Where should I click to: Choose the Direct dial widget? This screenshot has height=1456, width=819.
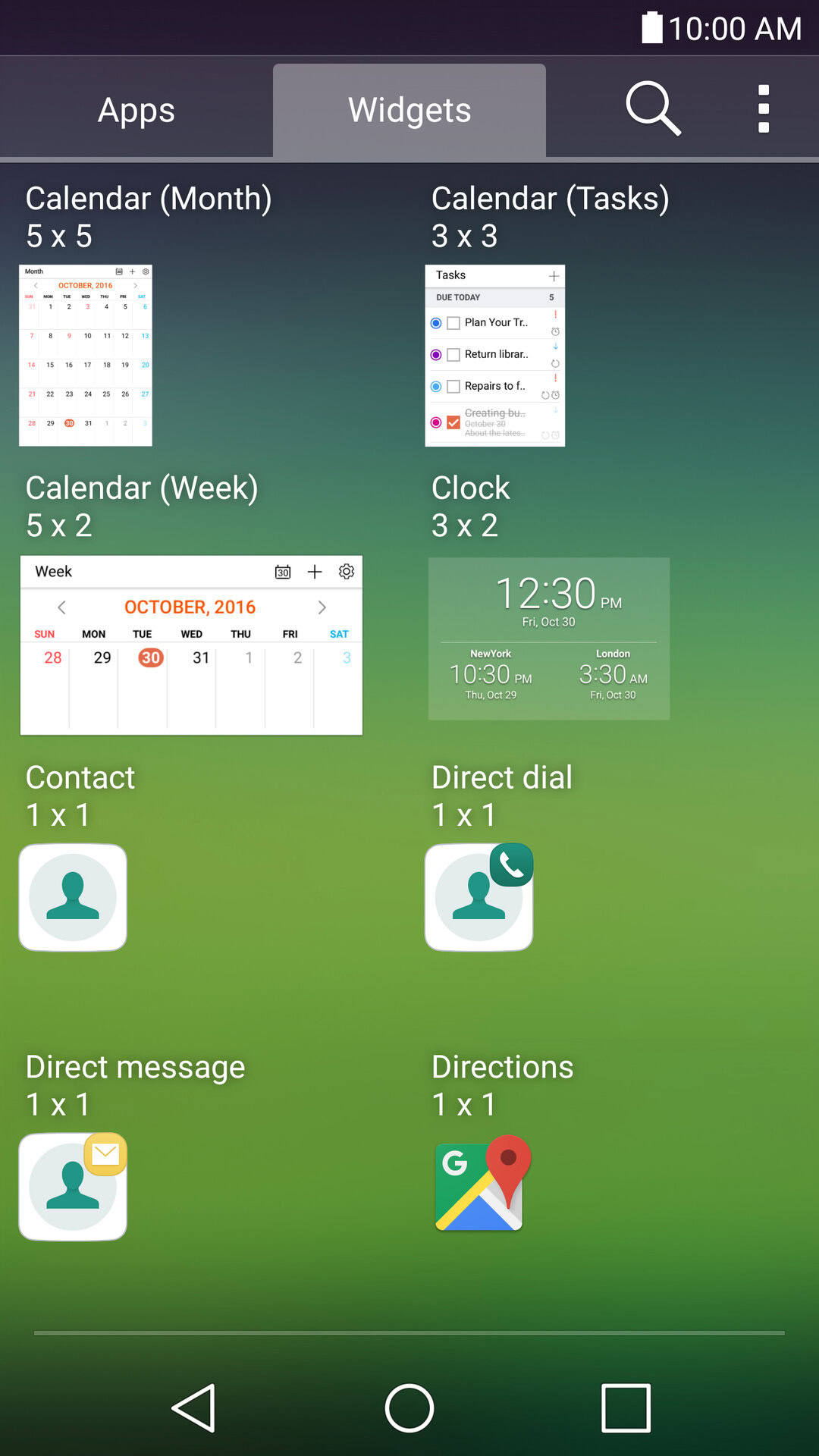coord(479,897)
